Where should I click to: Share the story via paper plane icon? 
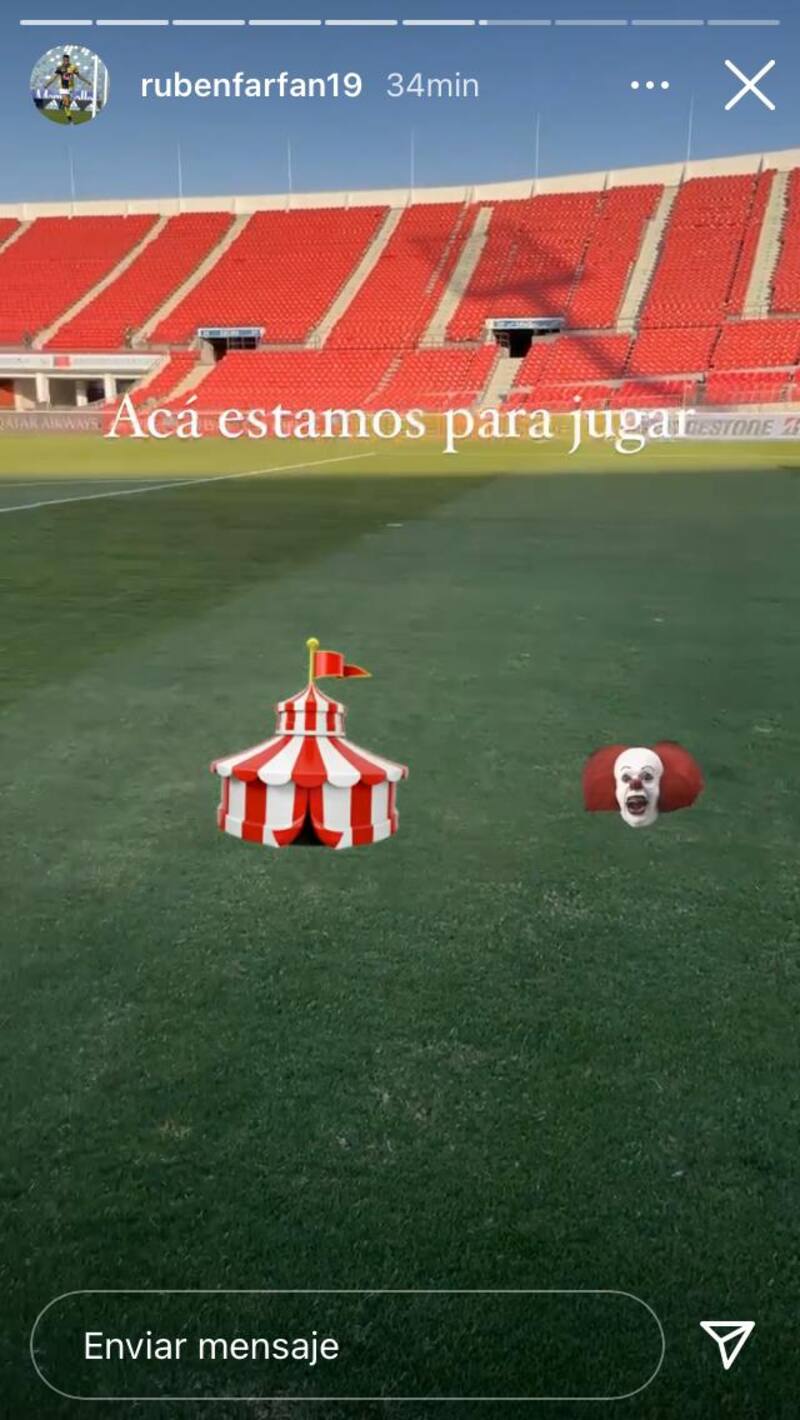727,1344
